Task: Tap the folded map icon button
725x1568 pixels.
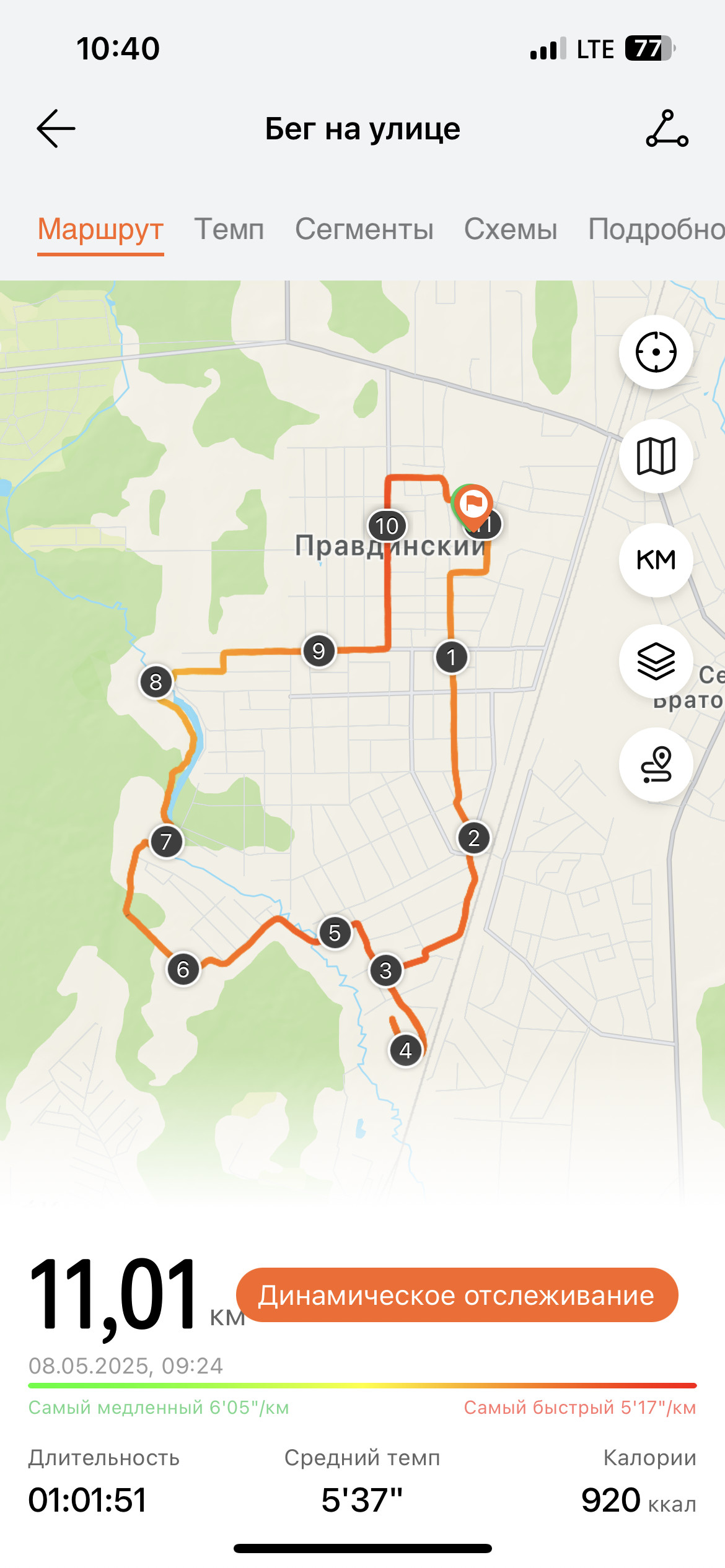Action: click(x=656, y=456)
